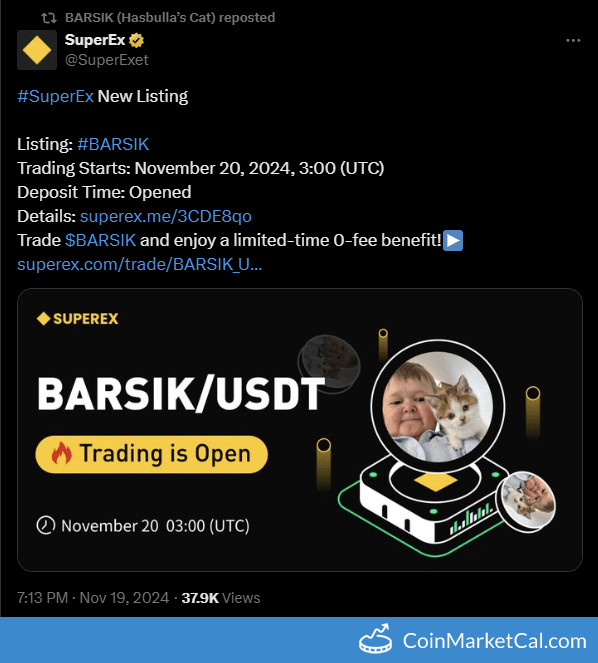
Task: Open the superex.com/trade/BARSIK_U... link
Action: tap(140, 264)
